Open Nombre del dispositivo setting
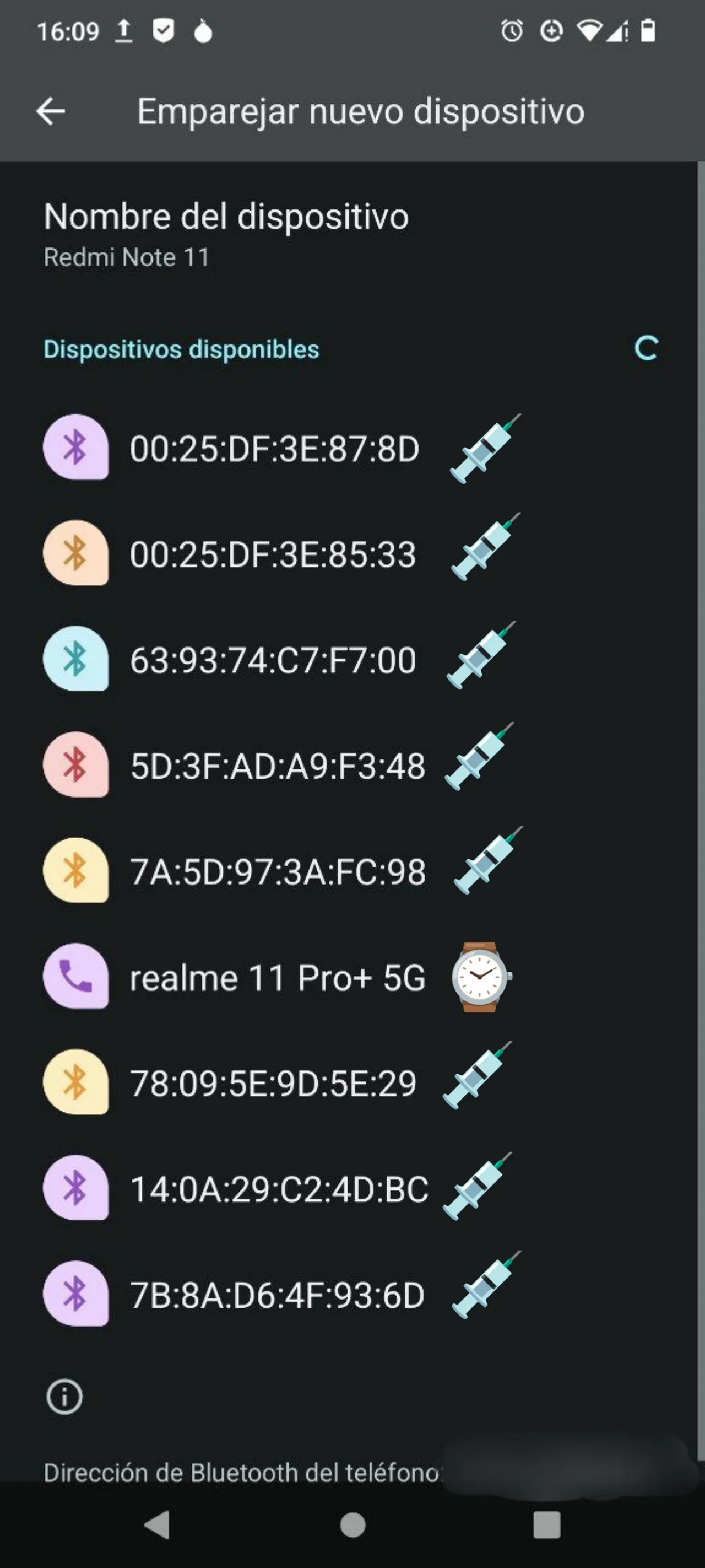 click(225, 234)
